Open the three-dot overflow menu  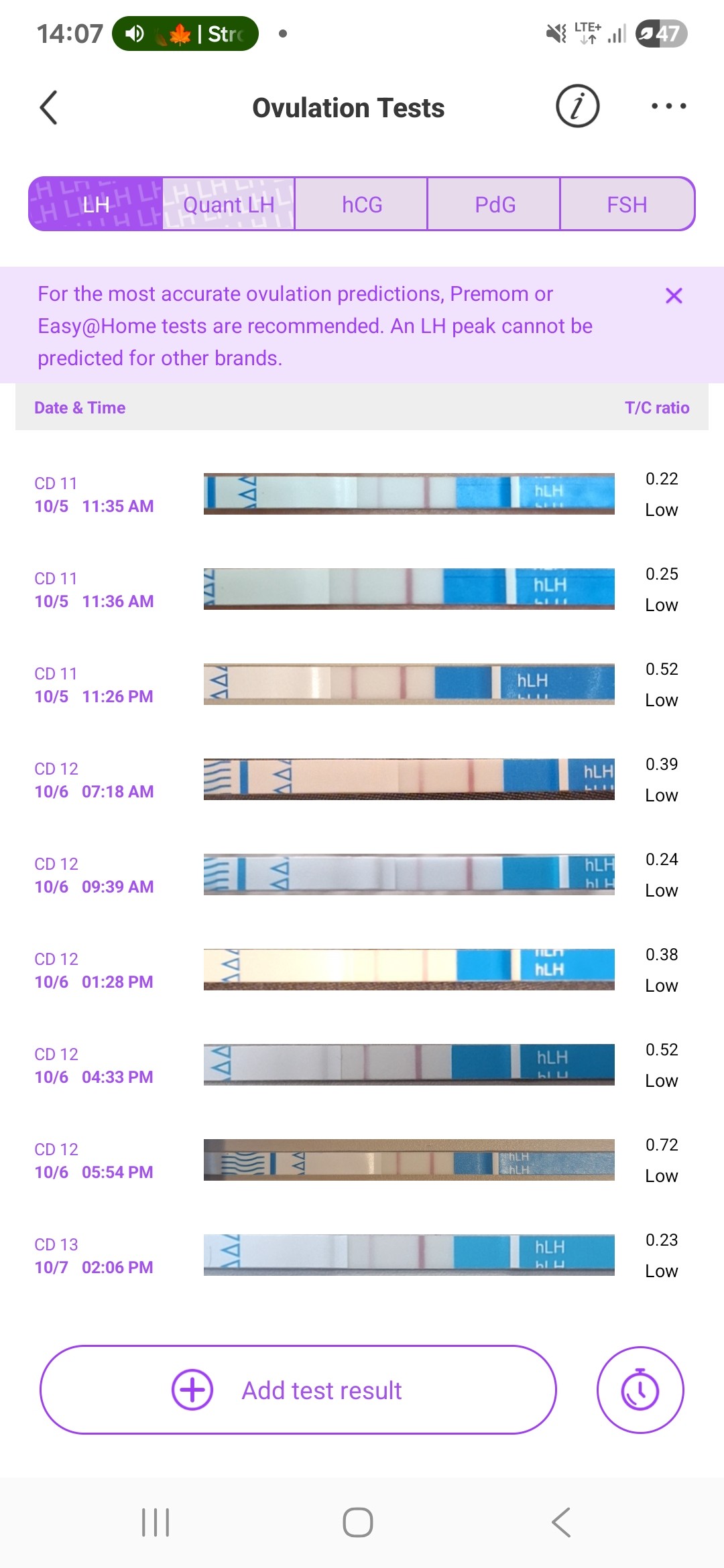click(x=668, y=106)
